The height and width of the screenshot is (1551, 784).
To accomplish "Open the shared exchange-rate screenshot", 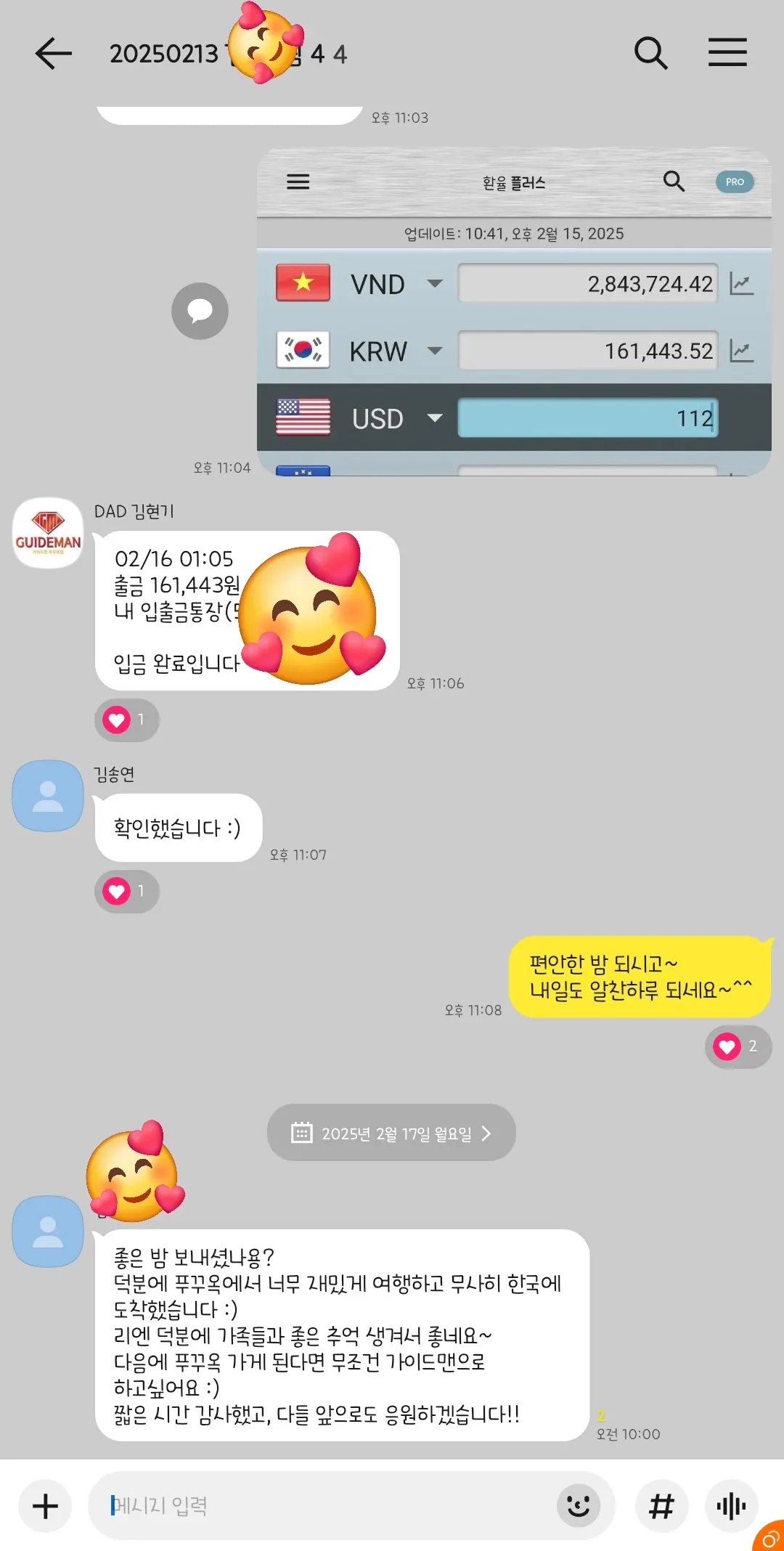I will click(x=514, y=312).
